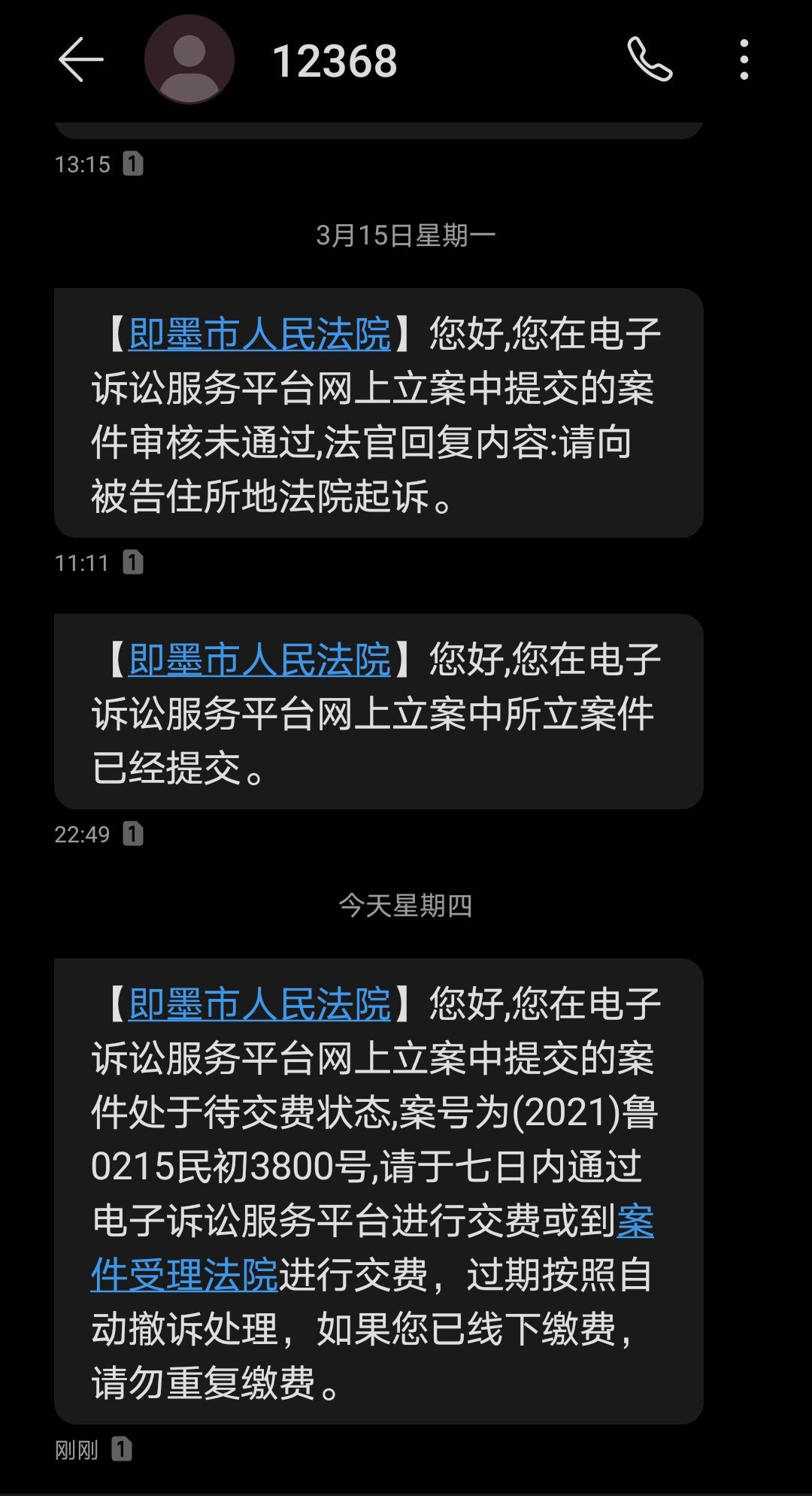Open the 12368 contact avatar
Viewport: 812px width, 1496px height.
click(189, 60)
